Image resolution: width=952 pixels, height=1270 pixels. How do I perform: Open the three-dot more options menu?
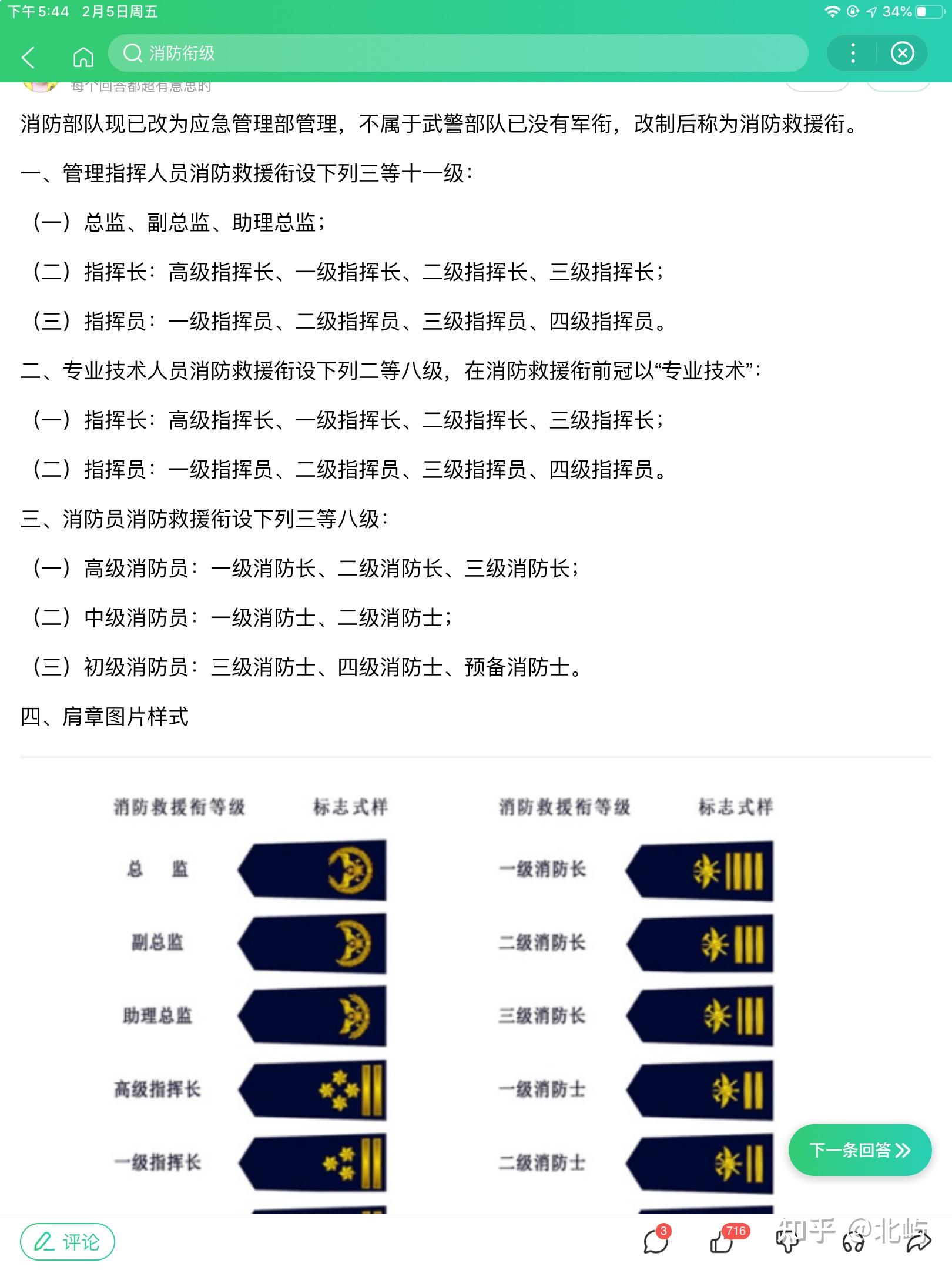pyautogui.click(x=853, y=54)
